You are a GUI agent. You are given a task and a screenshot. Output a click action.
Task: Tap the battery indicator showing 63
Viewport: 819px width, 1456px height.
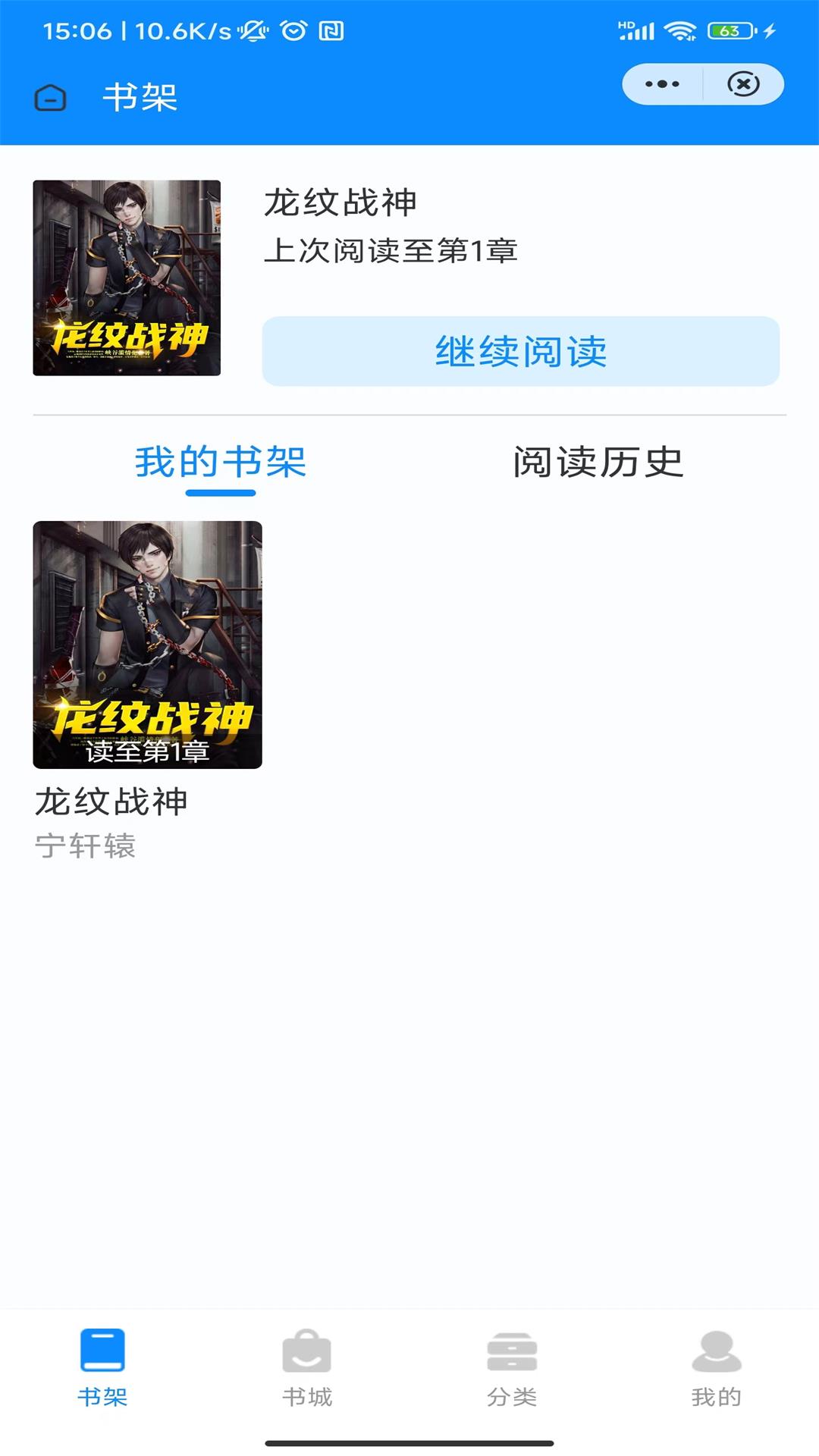click(730, 32)
